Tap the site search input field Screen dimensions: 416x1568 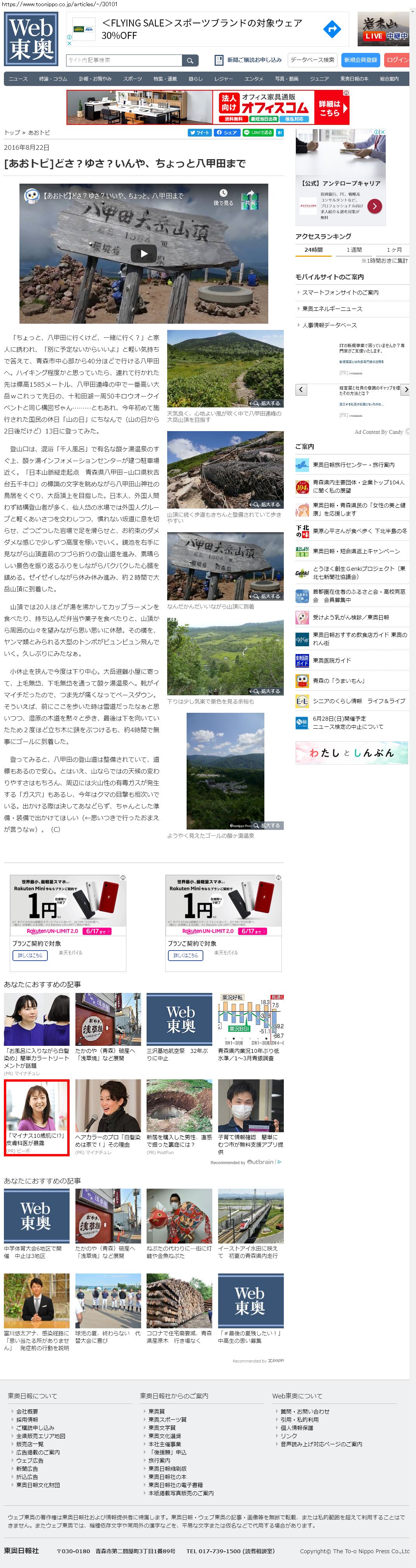tap(124, 60)
